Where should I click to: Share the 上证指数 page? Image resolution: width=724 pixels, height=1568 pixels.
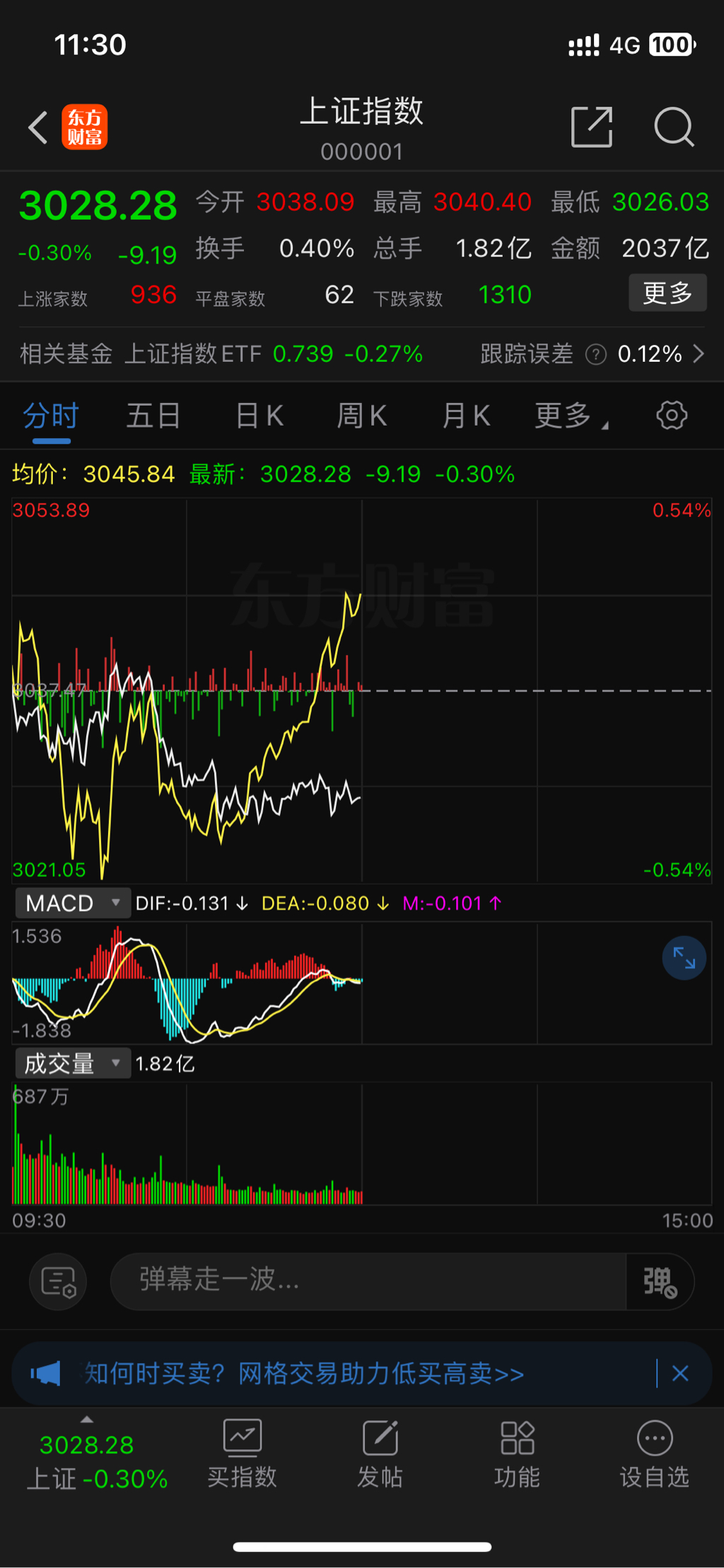coord(591,127)
